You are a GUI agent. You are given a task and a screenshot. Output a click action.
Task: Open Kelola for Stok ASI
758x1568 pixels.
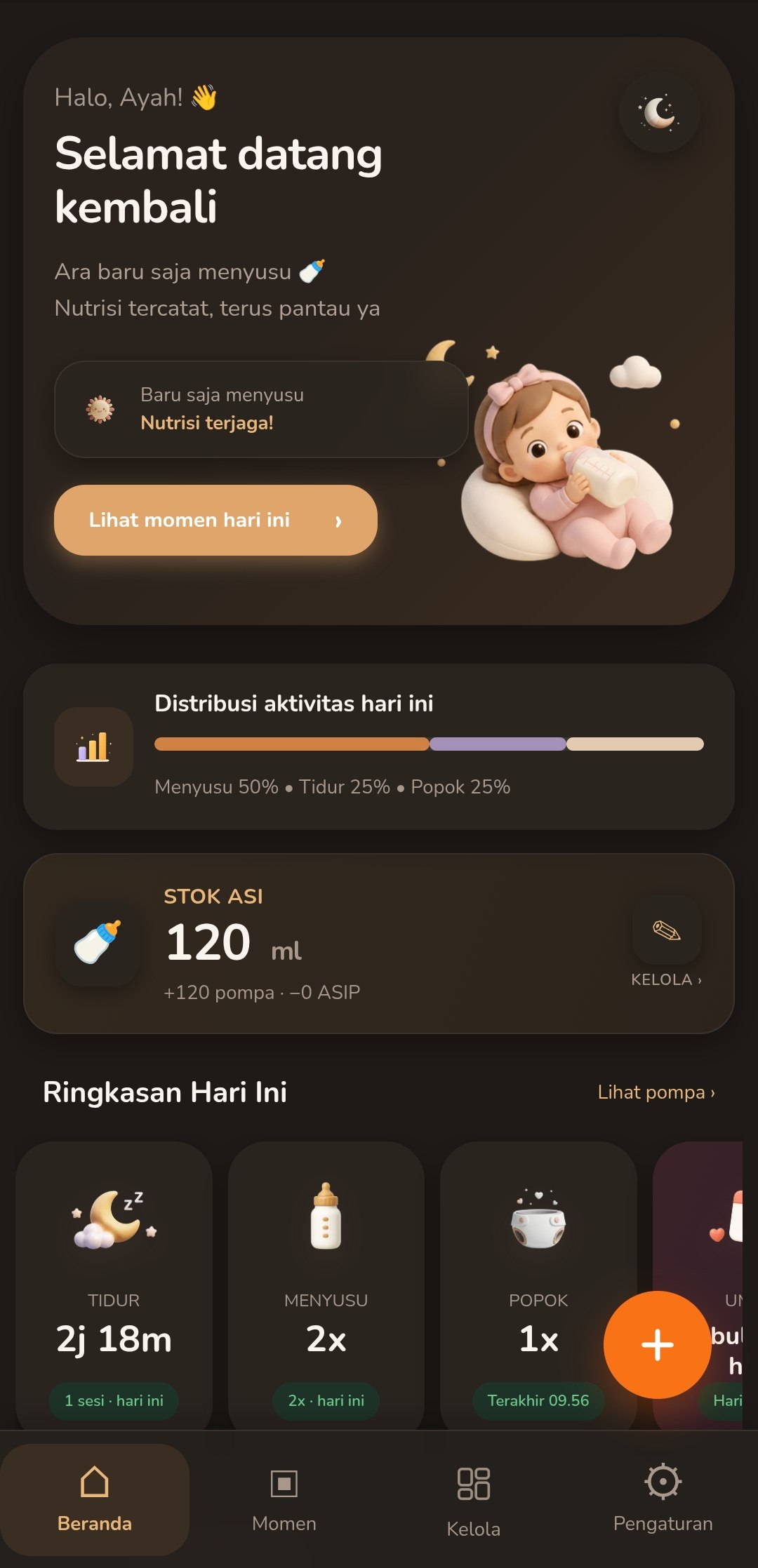[666, 942]
